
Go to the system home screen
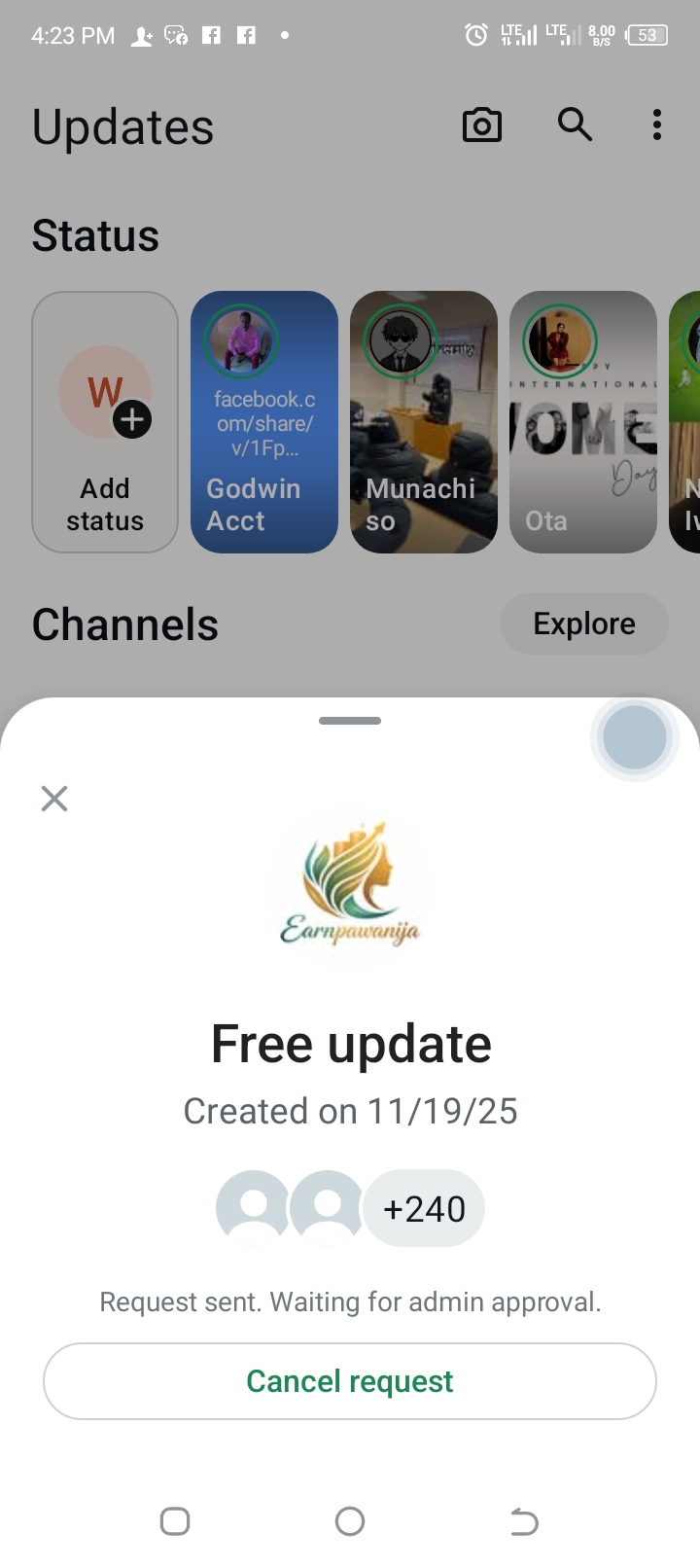tap(350, 1521)
